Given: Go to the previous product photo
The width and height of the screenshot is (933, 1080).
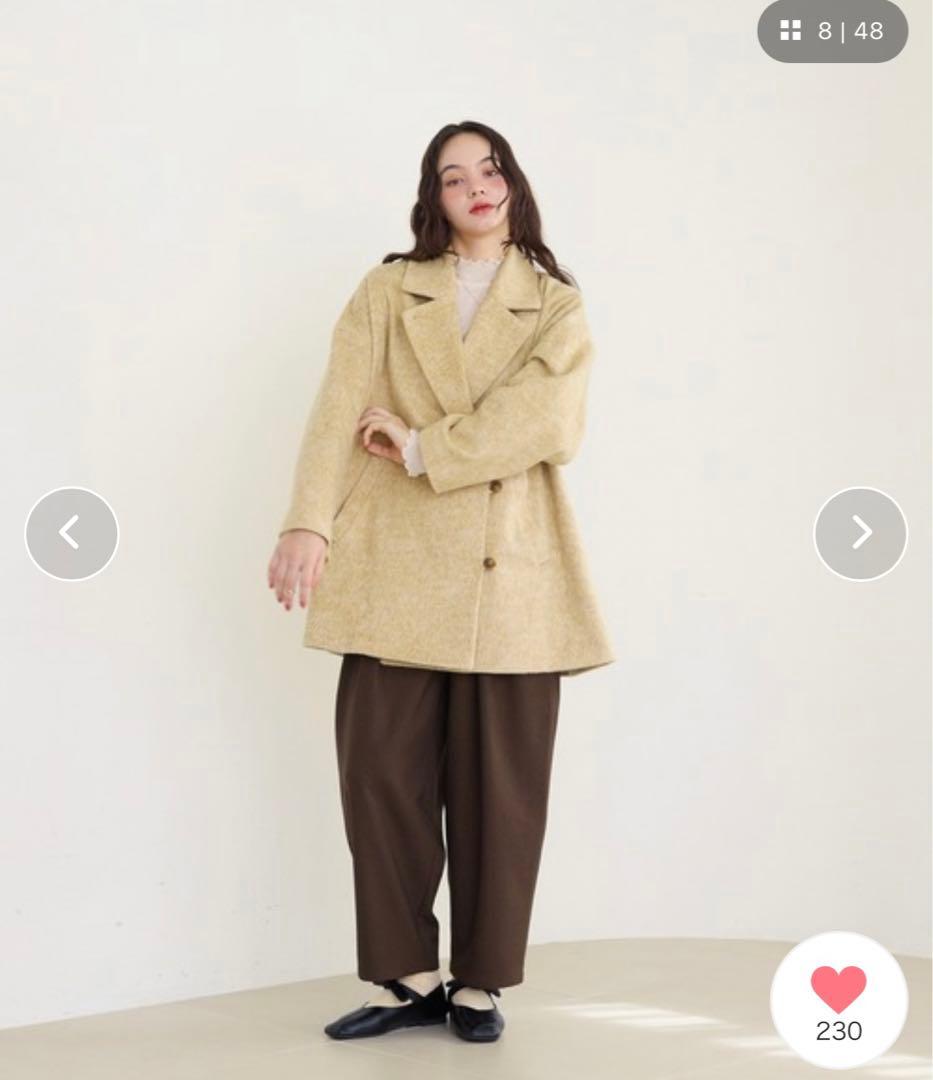Looking at the screenshot, I should pos(71,533).
